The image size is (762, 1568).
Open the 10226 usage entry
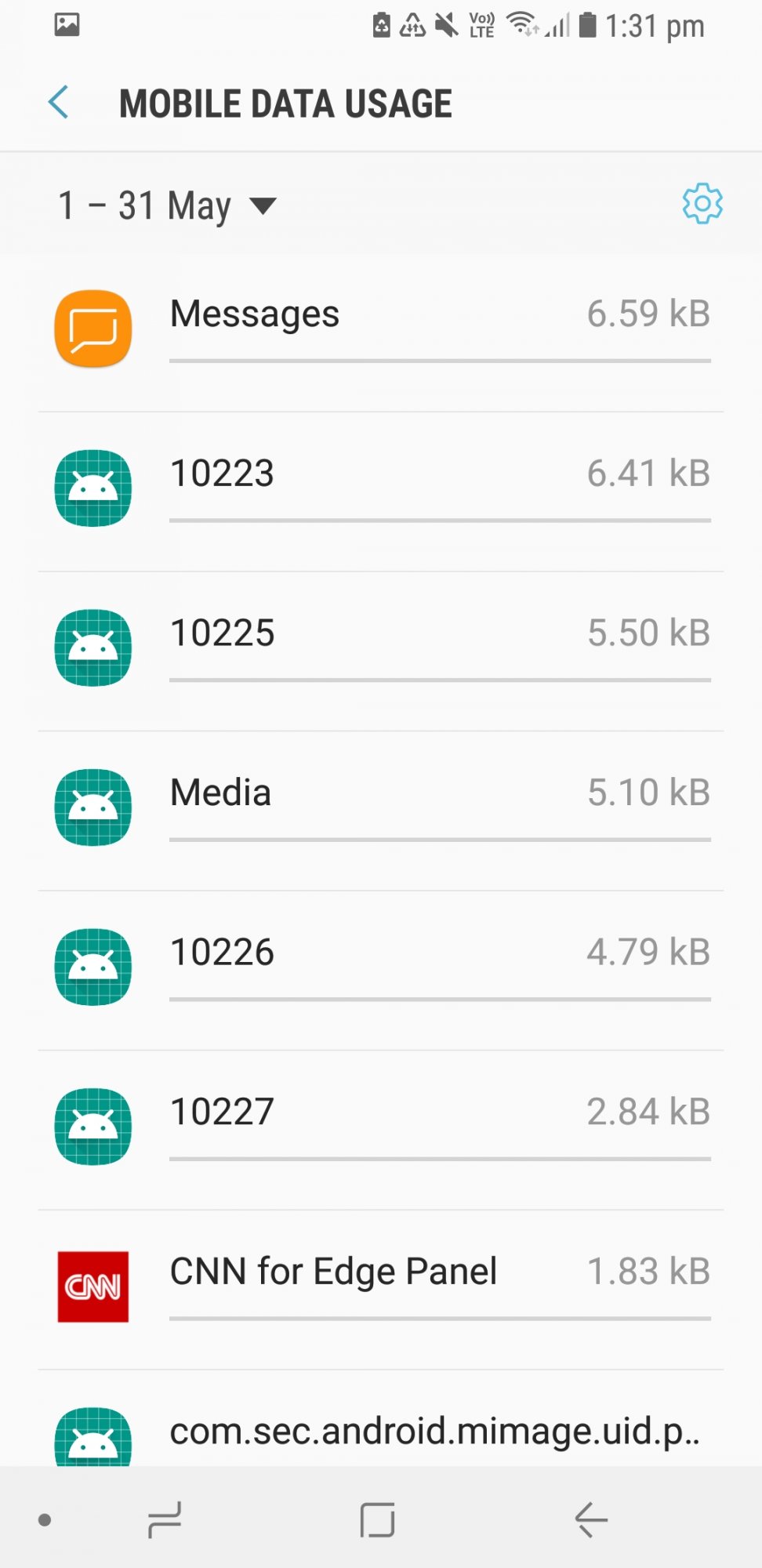[x=381, y=971]
